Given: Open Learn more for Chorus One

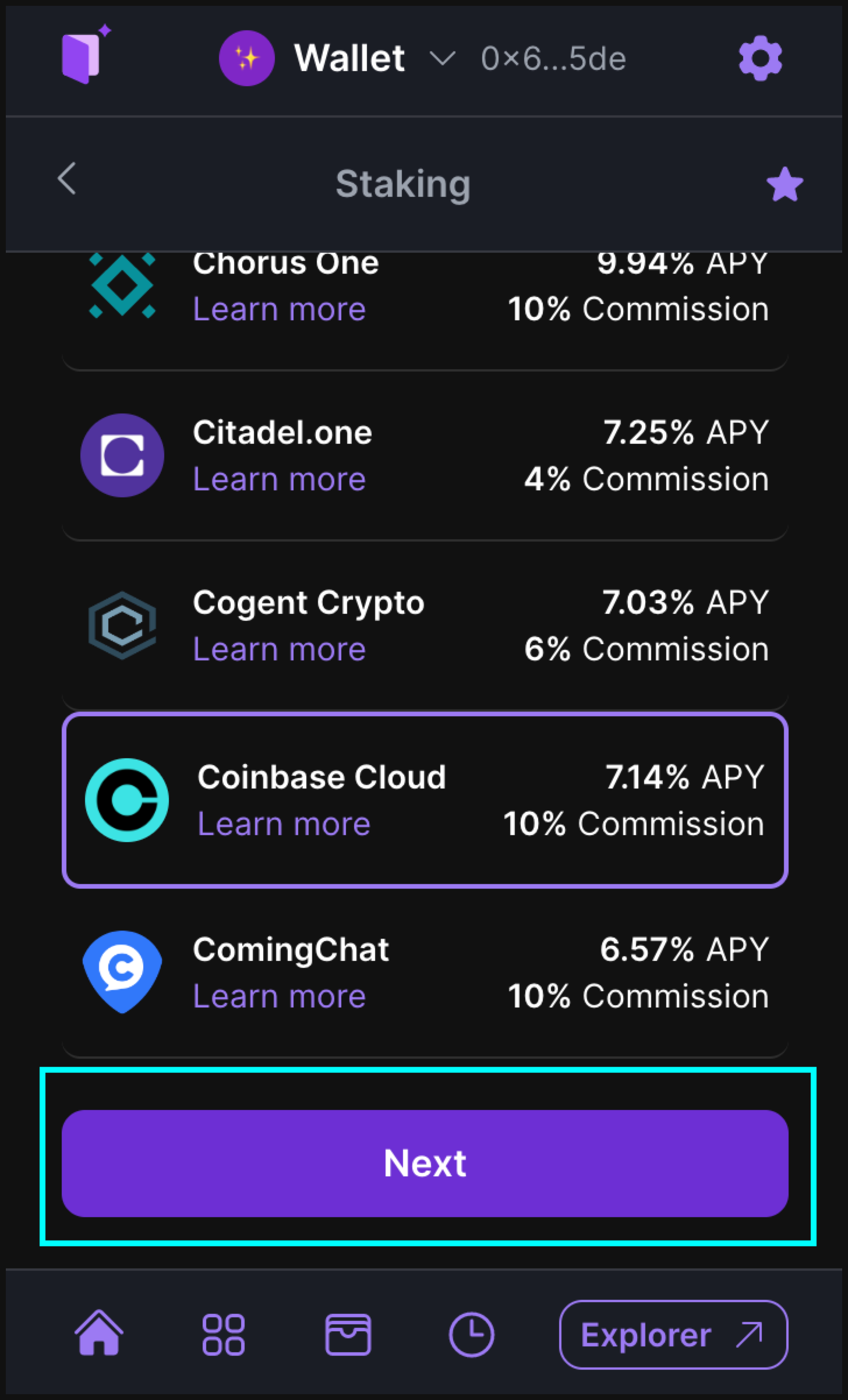Looking at the screenshot, I should pos(279,309).
